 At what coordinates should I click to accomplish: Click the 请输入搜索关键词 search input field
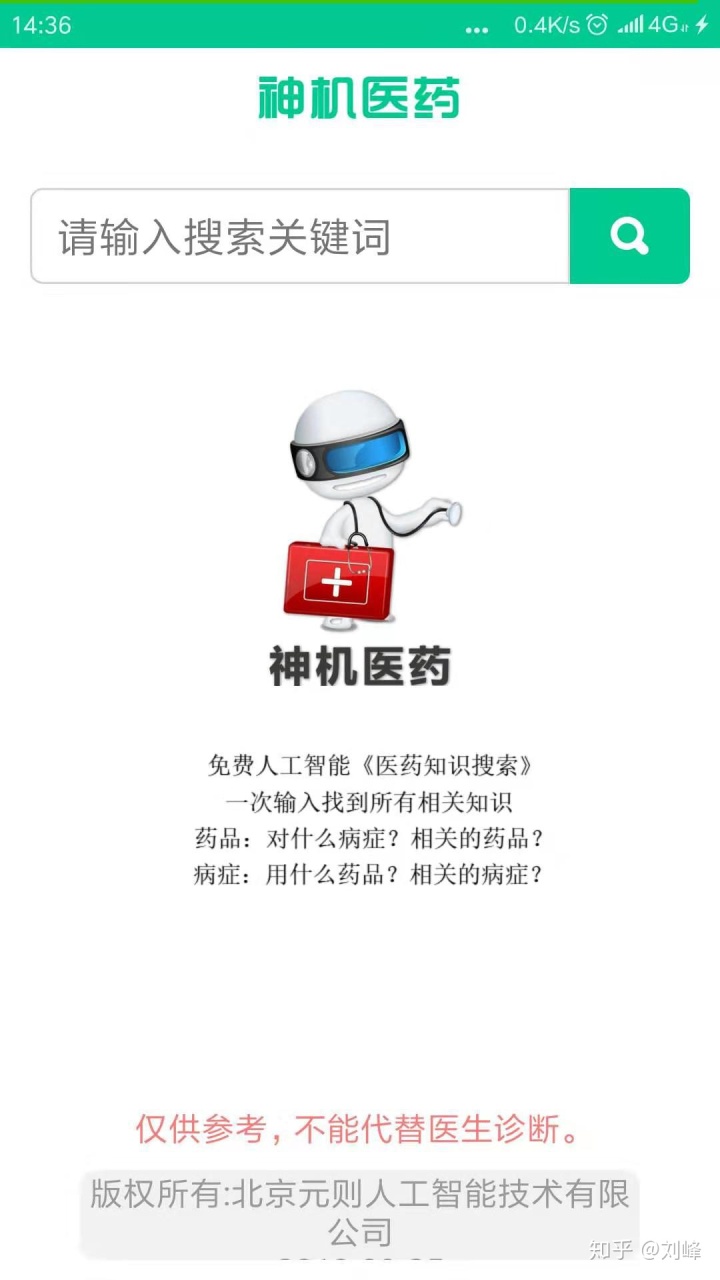coord(300,235)
